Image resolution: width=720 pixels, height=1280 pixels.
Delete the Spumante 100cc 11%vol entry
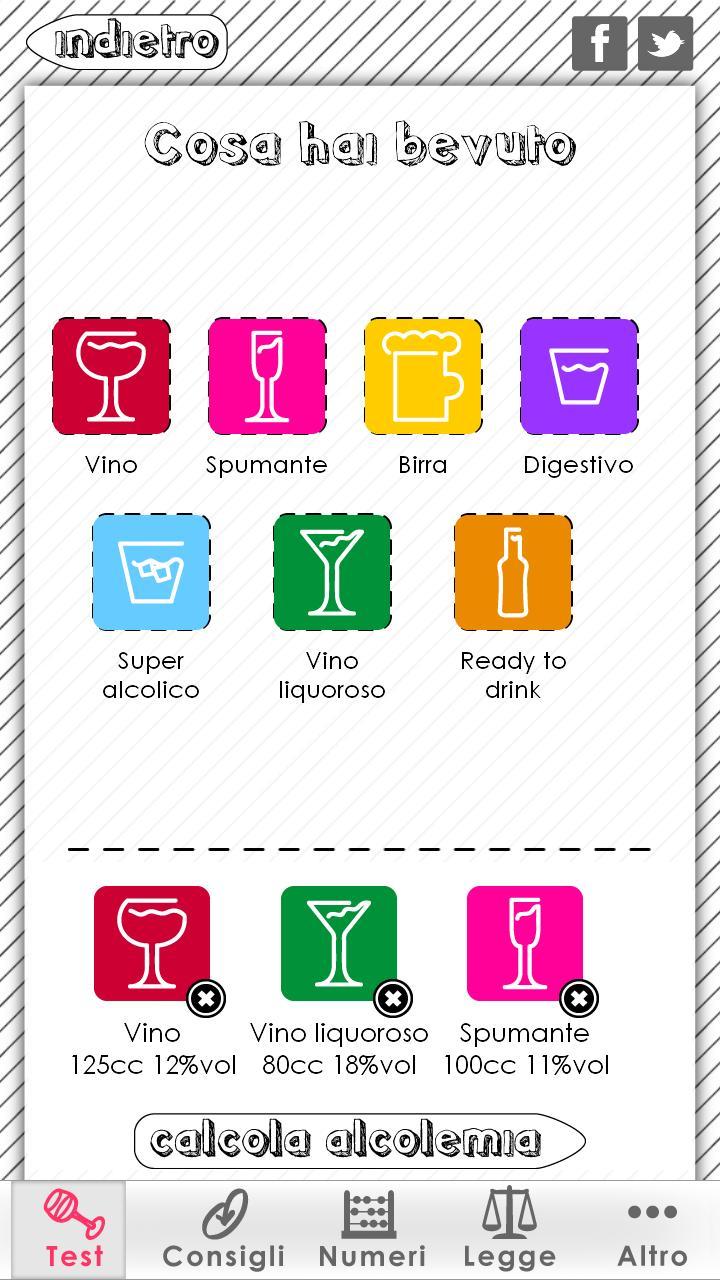click(x=579, y=998)
